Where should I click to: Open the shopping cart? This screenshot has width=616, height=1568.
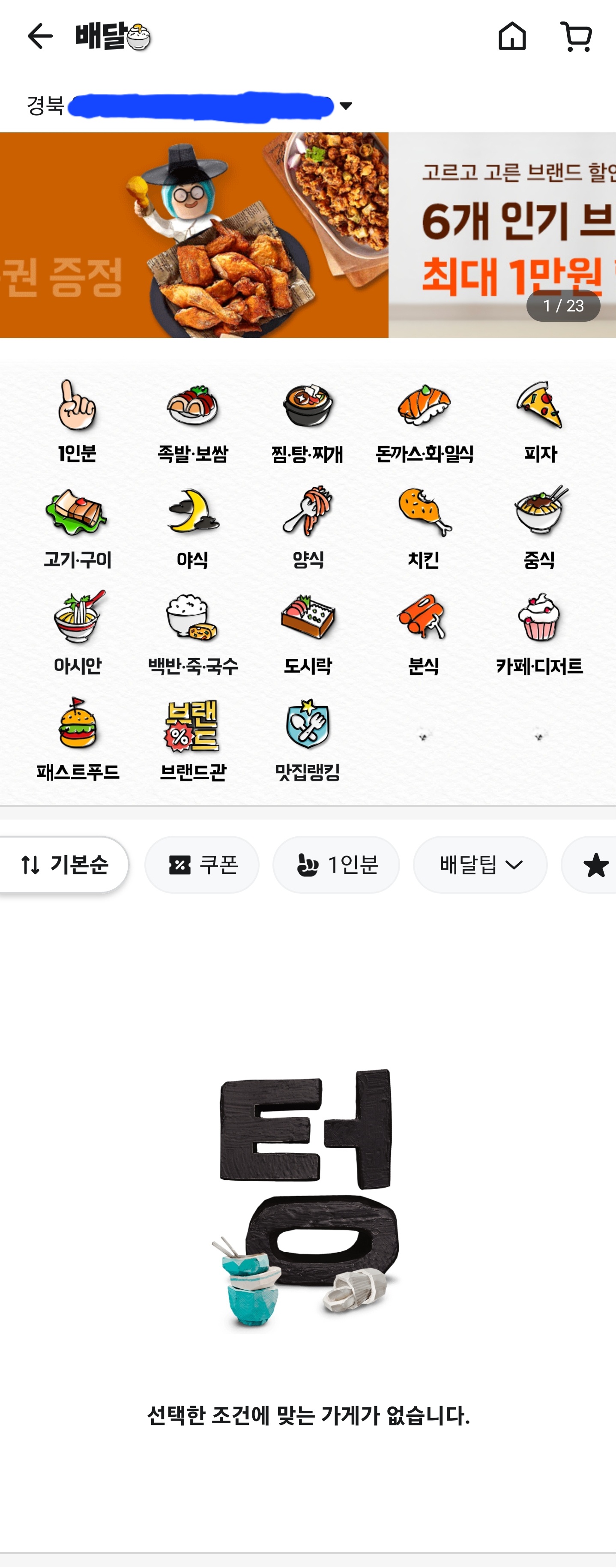point(576,36)
